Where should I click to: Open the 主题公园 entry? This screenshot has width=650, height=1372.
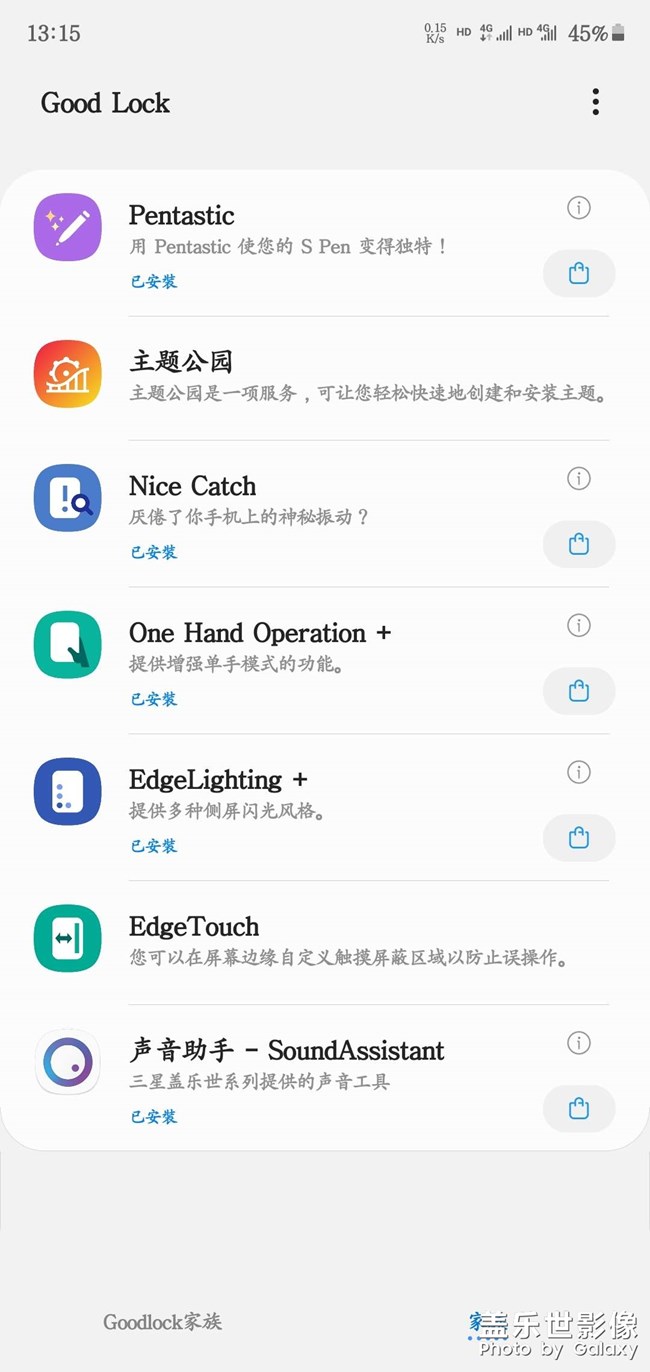tap(320, 375)
